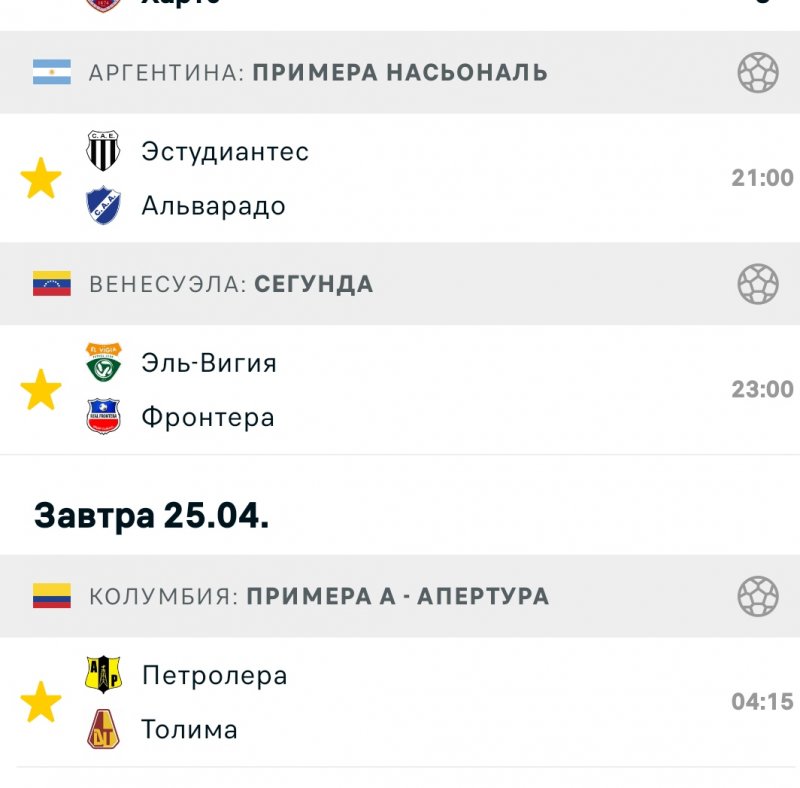Toggle favorite star for the Петролера match

[41, 702]
